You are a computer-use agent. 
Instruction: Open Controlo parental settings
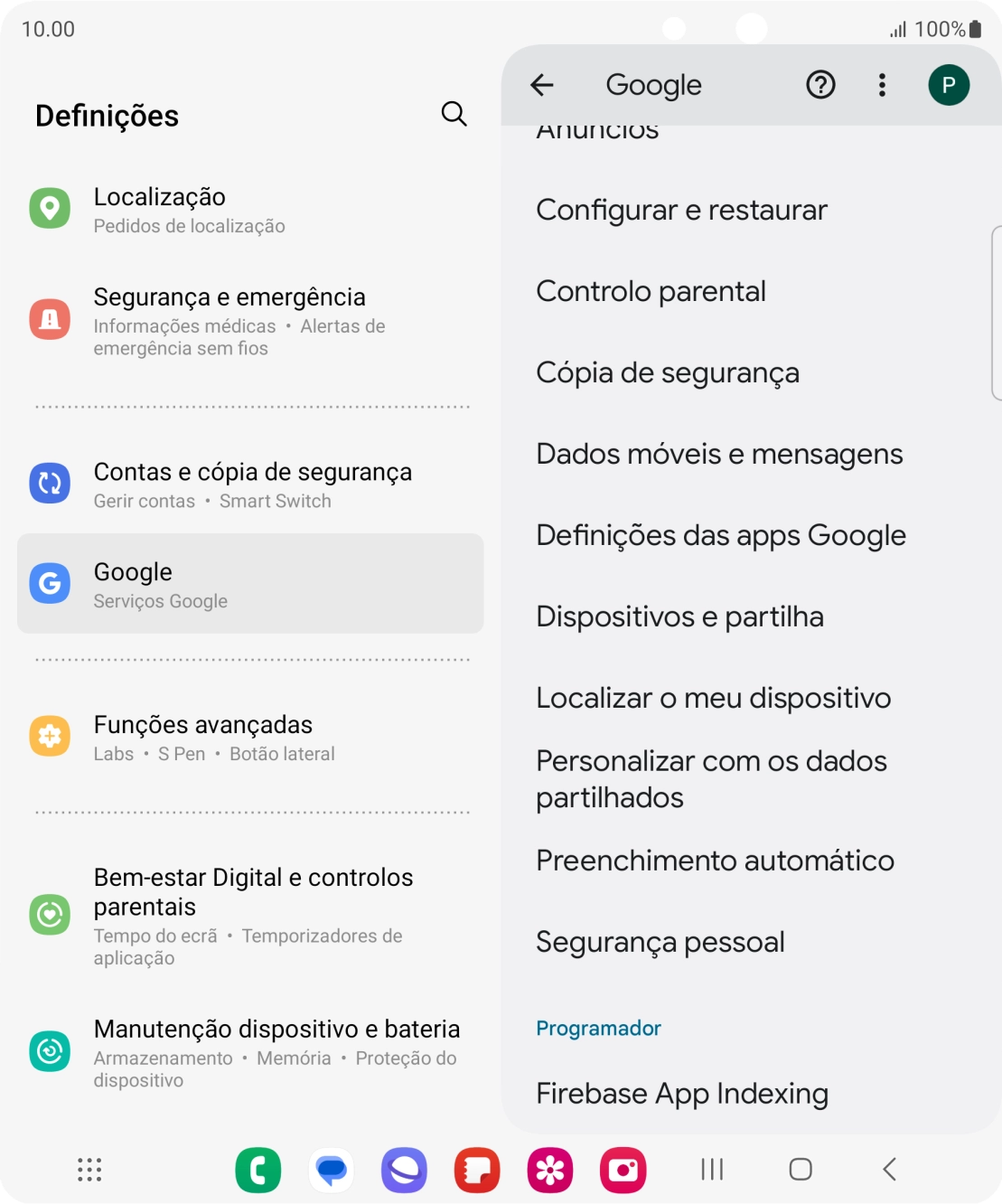pos(651,291)
